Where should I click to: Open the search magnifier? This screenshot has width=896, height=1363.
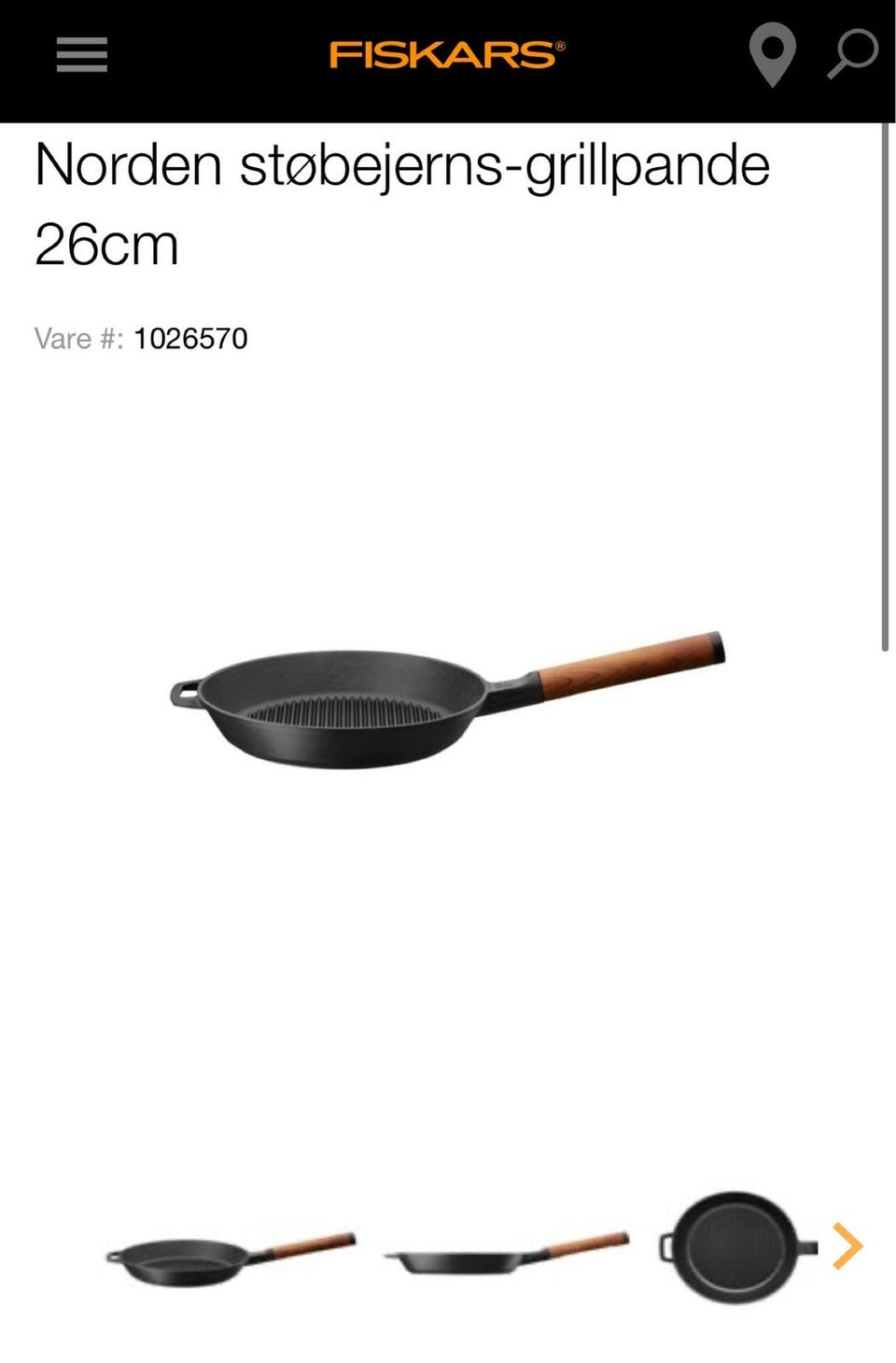click(x=853, y=55)
